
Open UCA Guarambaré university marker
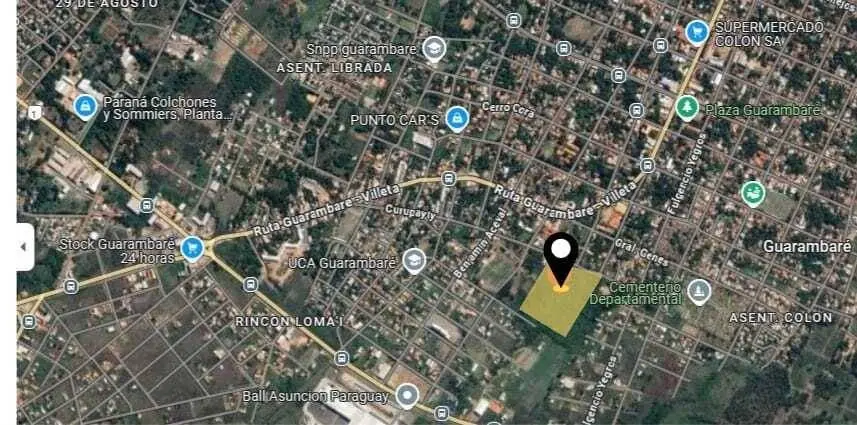[x=413, y=263]
